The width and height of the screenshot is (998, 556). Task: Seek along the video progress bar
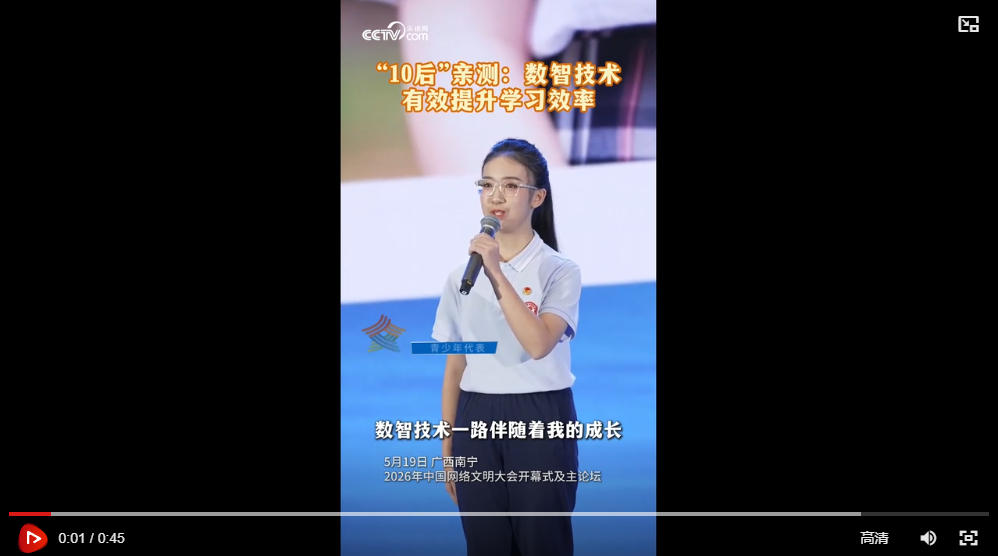(498, 513)
